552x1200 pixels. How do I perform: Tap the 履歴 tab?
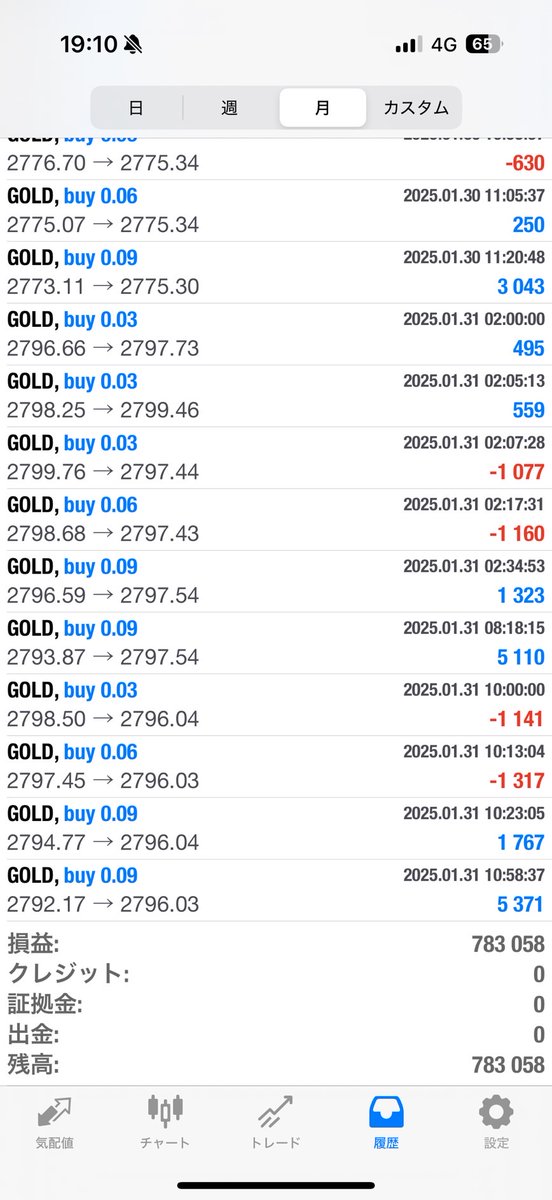[x=386, y=1123]
